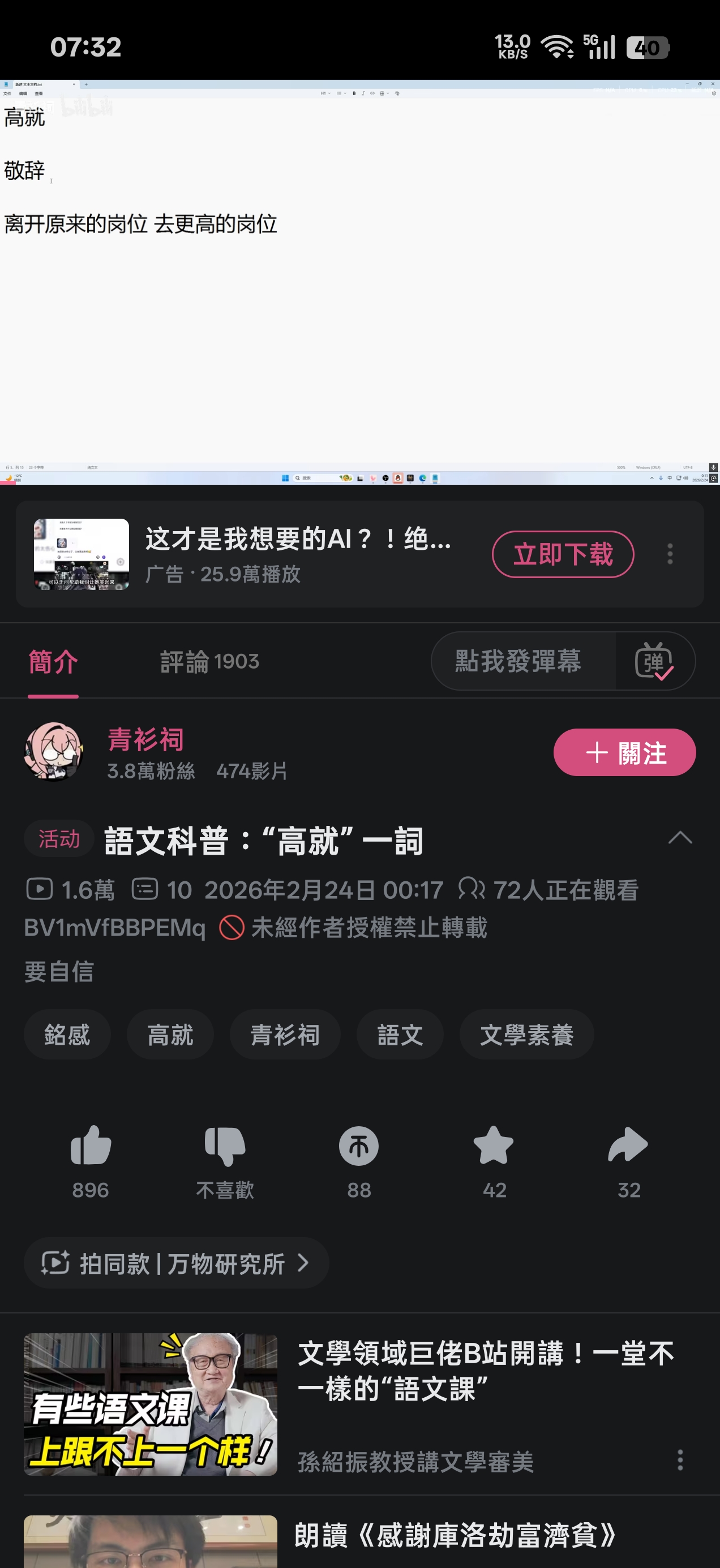Tap 立即下載 on the AI ad
The height and width of the screenshot is (1568, 720).
click(562, 554)
